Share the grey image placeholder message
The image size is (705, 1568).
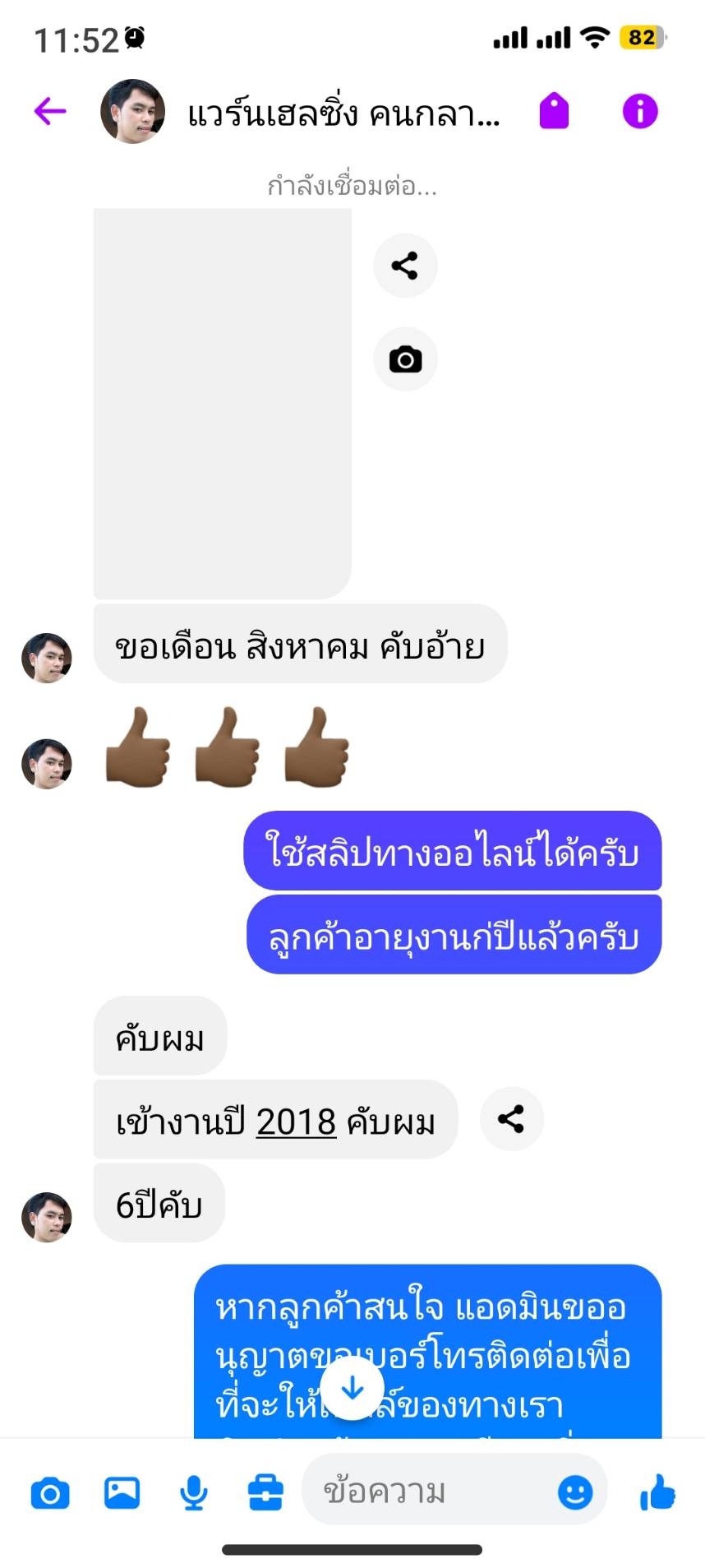point(405,266)
